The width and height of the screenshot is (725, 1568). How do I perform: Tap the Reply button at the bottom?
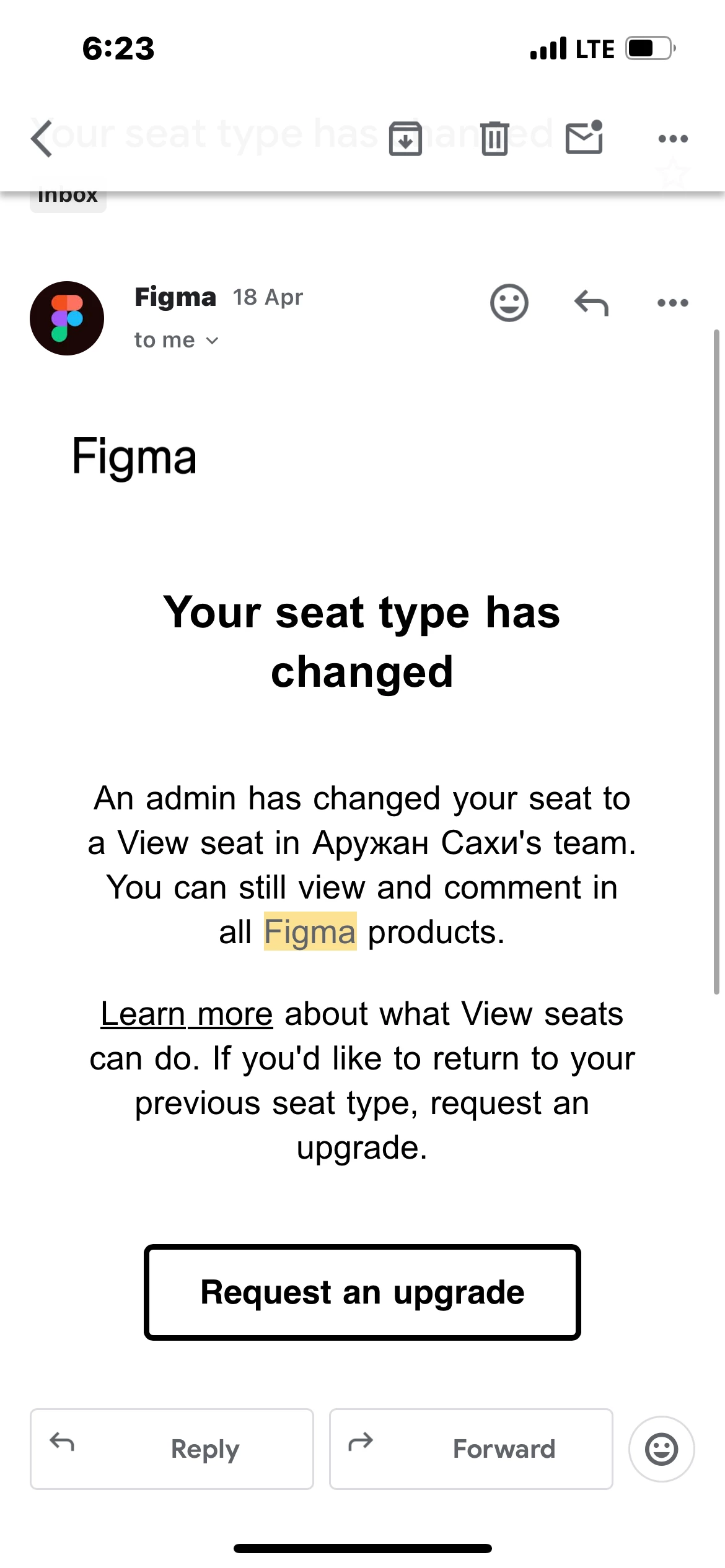click(x=172, y=1449)
